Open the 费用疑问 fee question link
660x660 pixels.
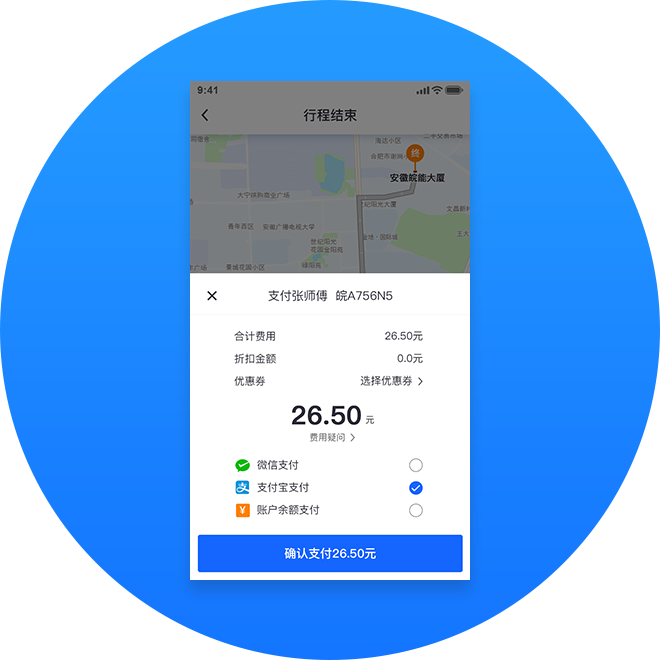click(332, 437)
